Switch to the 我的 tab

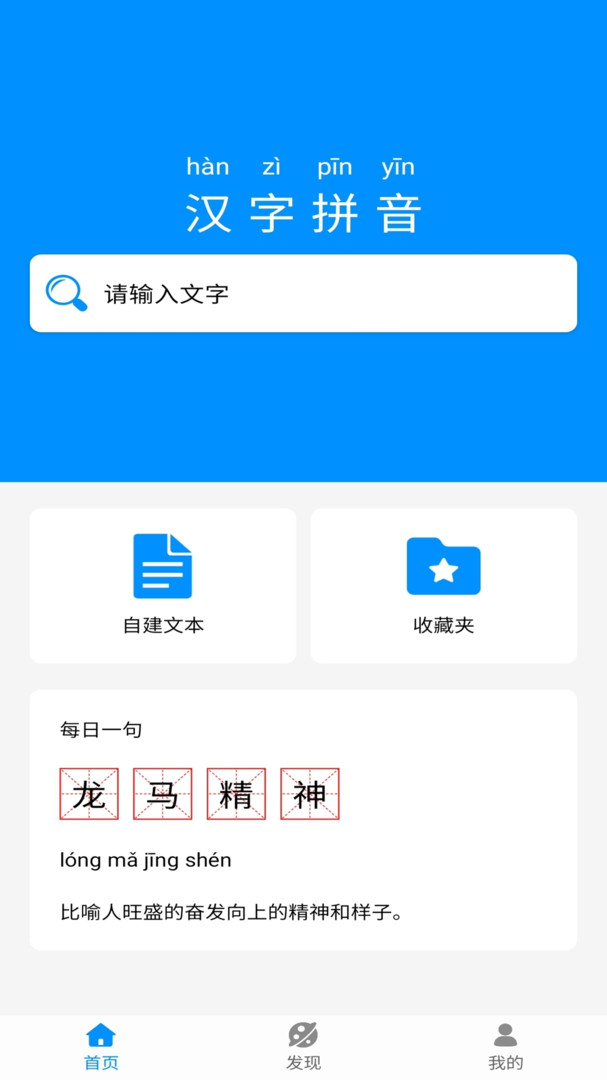506,1047
